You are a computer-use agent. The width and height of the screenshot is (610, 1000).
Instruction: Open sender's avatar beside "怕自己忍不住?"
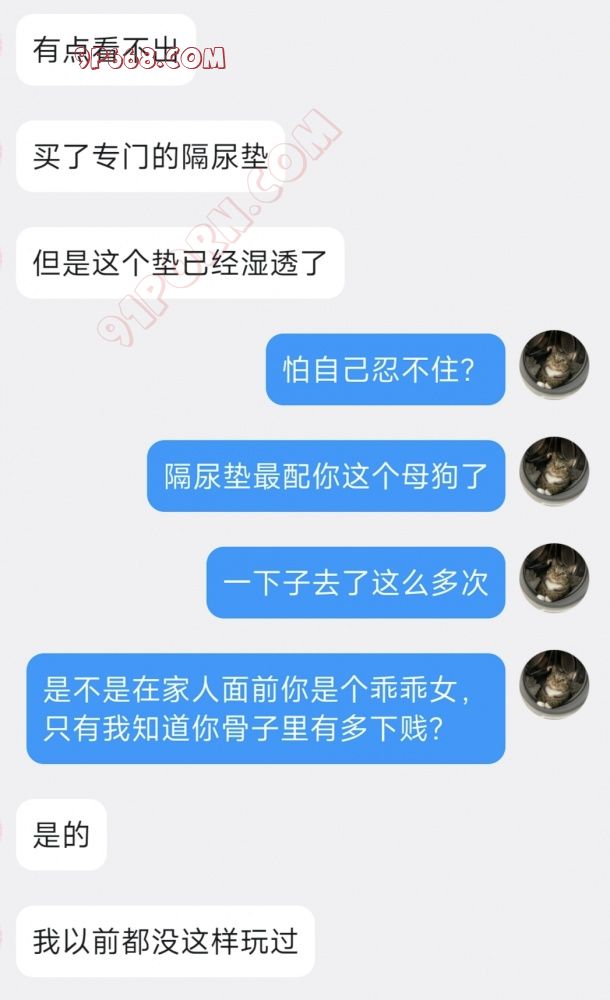pos(554,363)
